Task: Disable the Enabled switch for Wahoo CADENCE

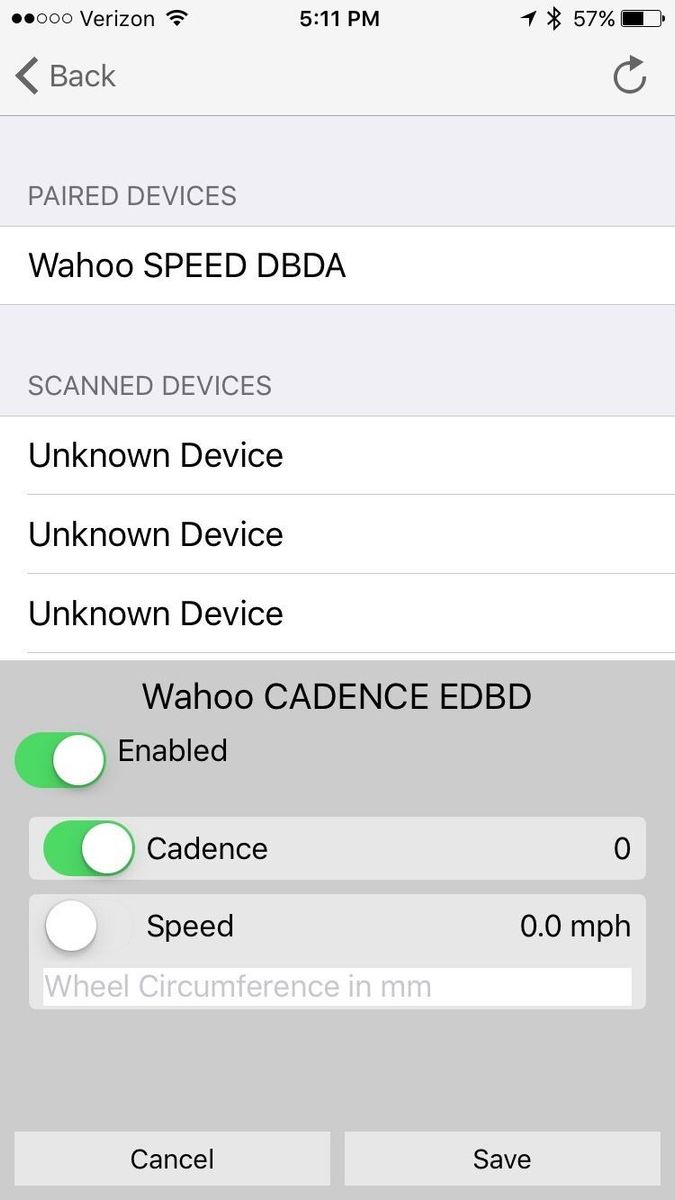Action: point(61,761)
